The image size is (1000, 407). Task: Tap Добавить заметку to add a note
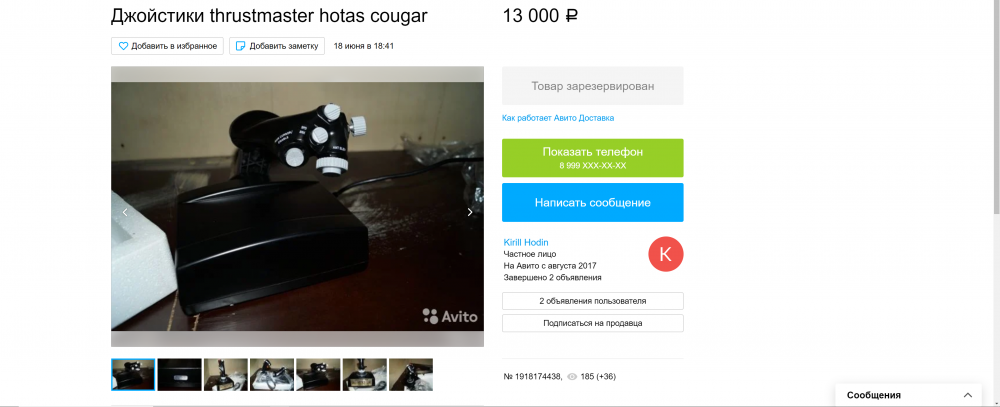pos(276,46)
